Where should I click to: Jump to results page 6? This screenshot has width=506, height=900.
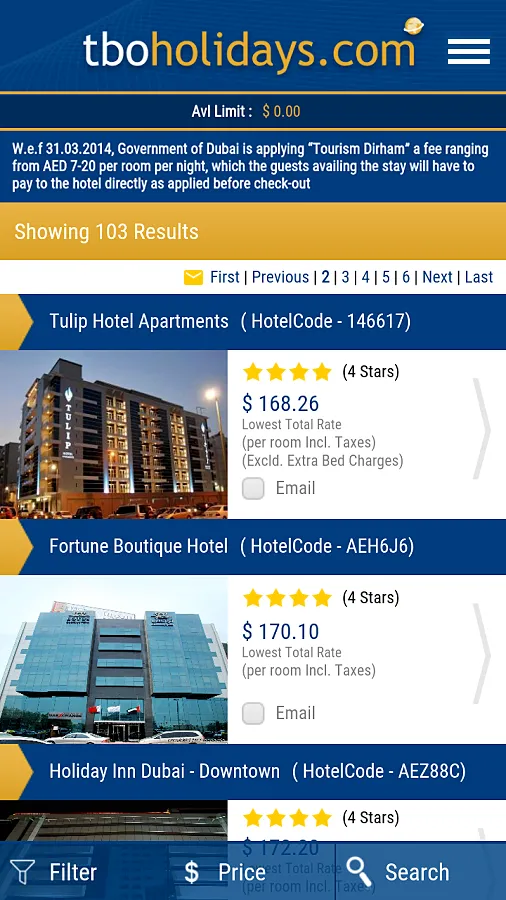click(406, 277)
